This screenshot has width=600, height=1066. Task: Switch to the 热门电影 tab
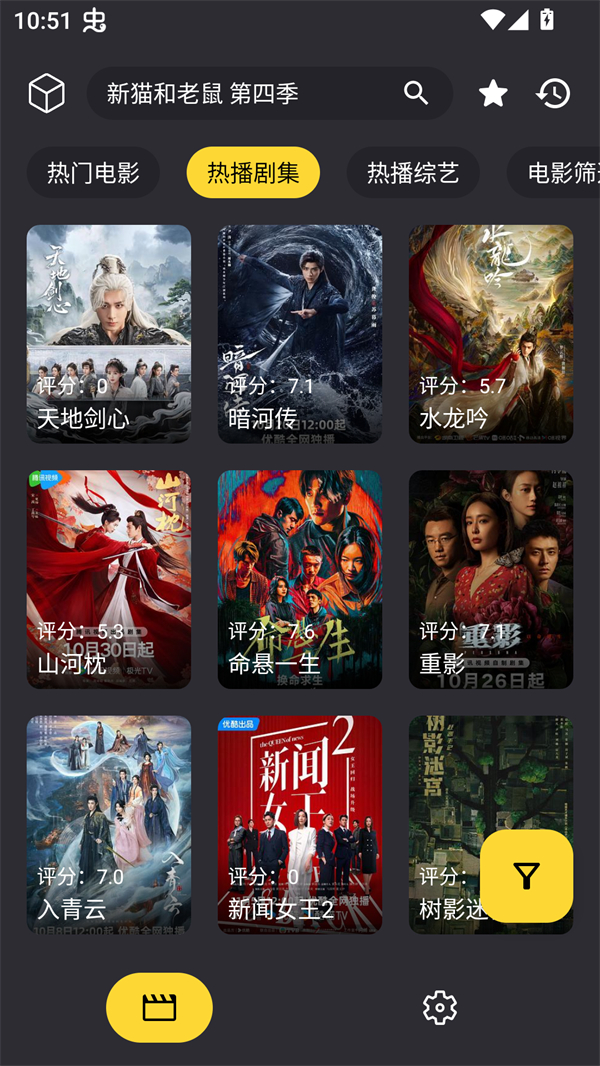pyautogui.click(x=93, y=172)
